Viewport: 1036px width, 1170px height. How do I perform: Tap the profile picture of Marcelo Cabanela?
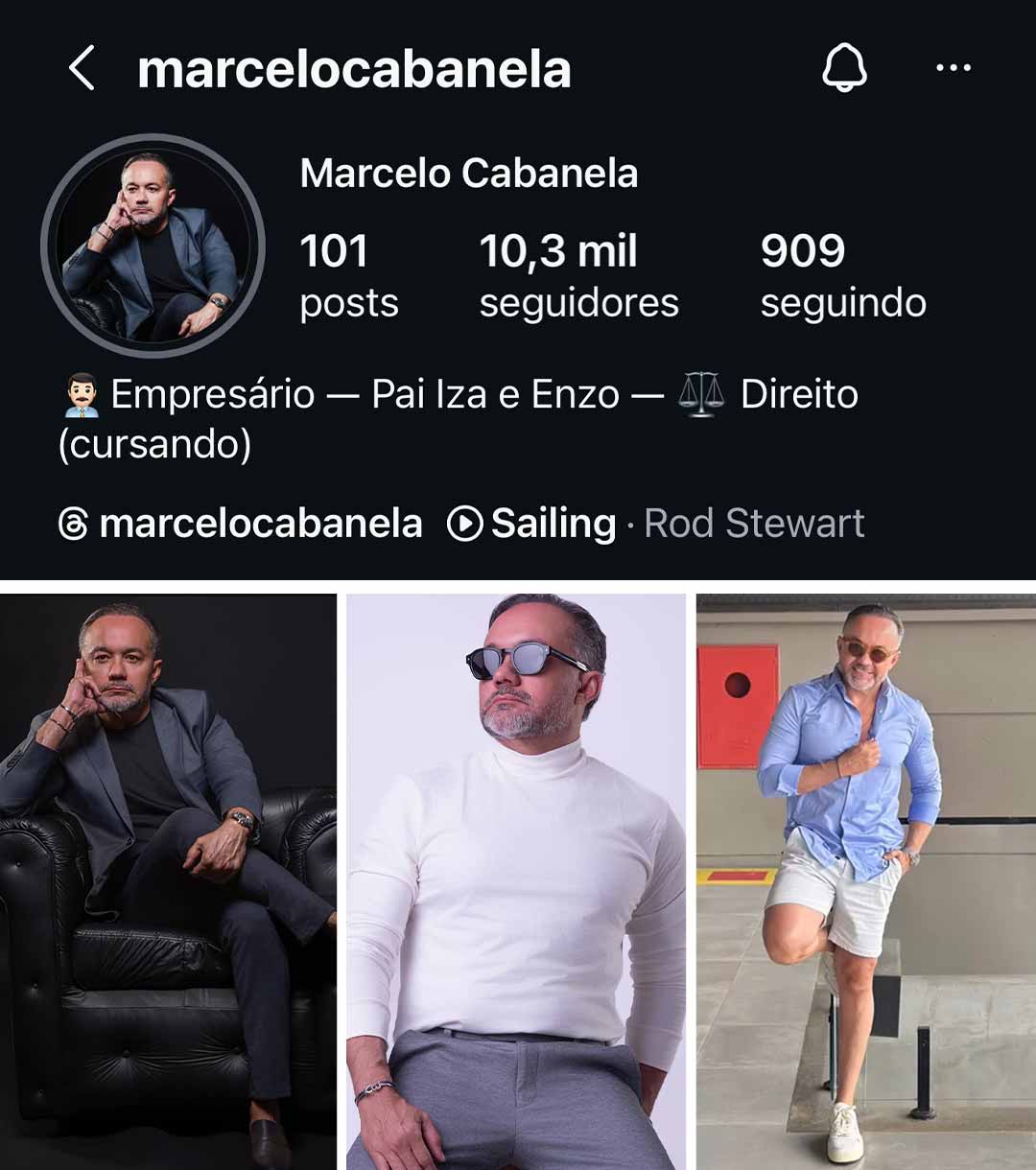pos(152,240)
